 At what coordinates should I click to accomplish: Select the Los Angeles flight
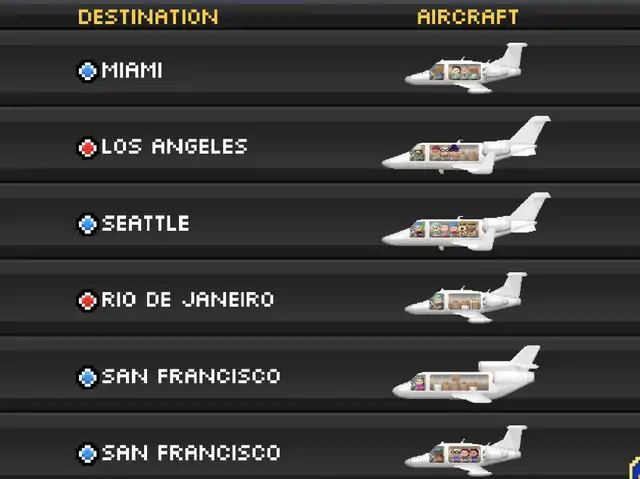(173, 147)
